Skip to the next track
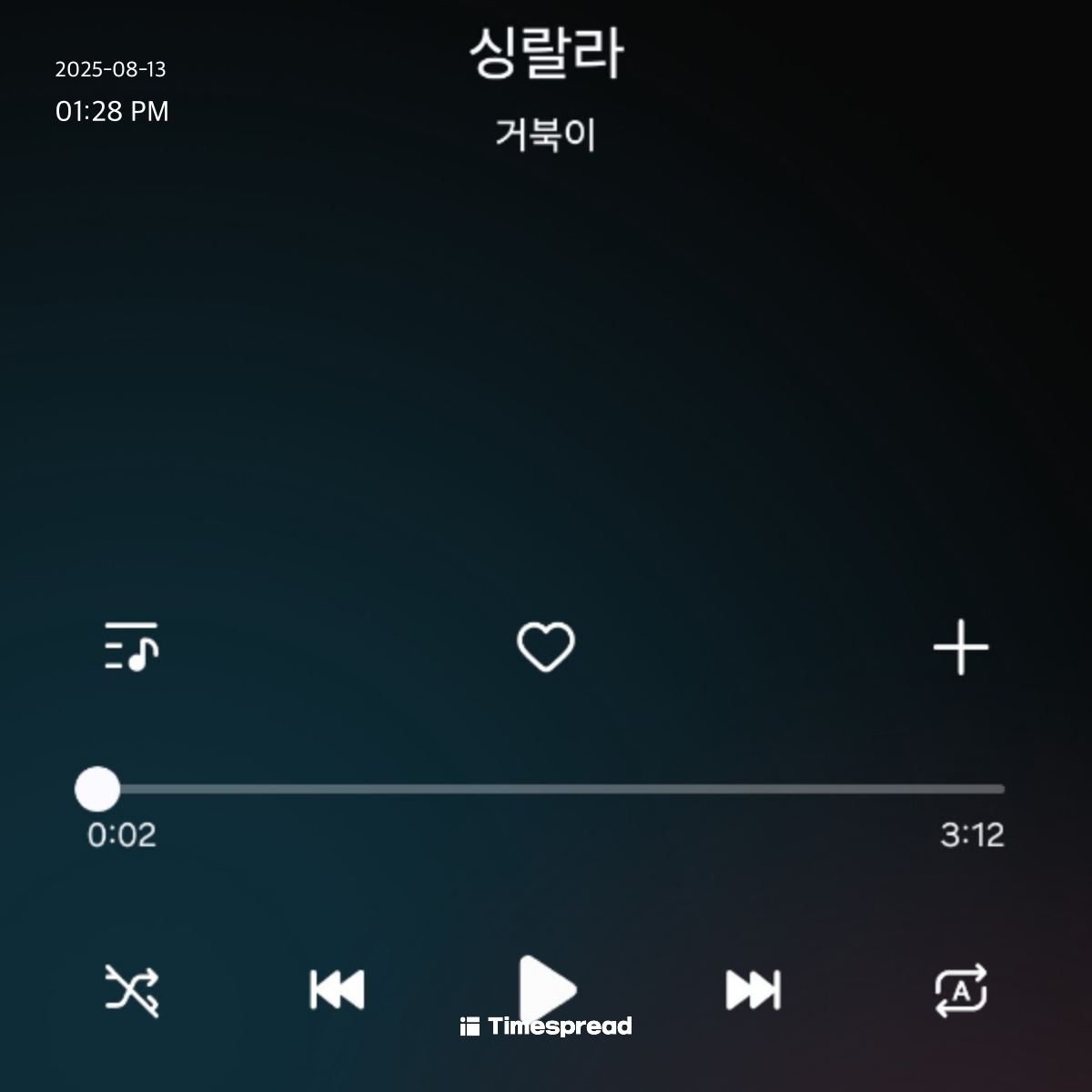The width and height of the screenshot is (1092, 1092). click(753, 989)
